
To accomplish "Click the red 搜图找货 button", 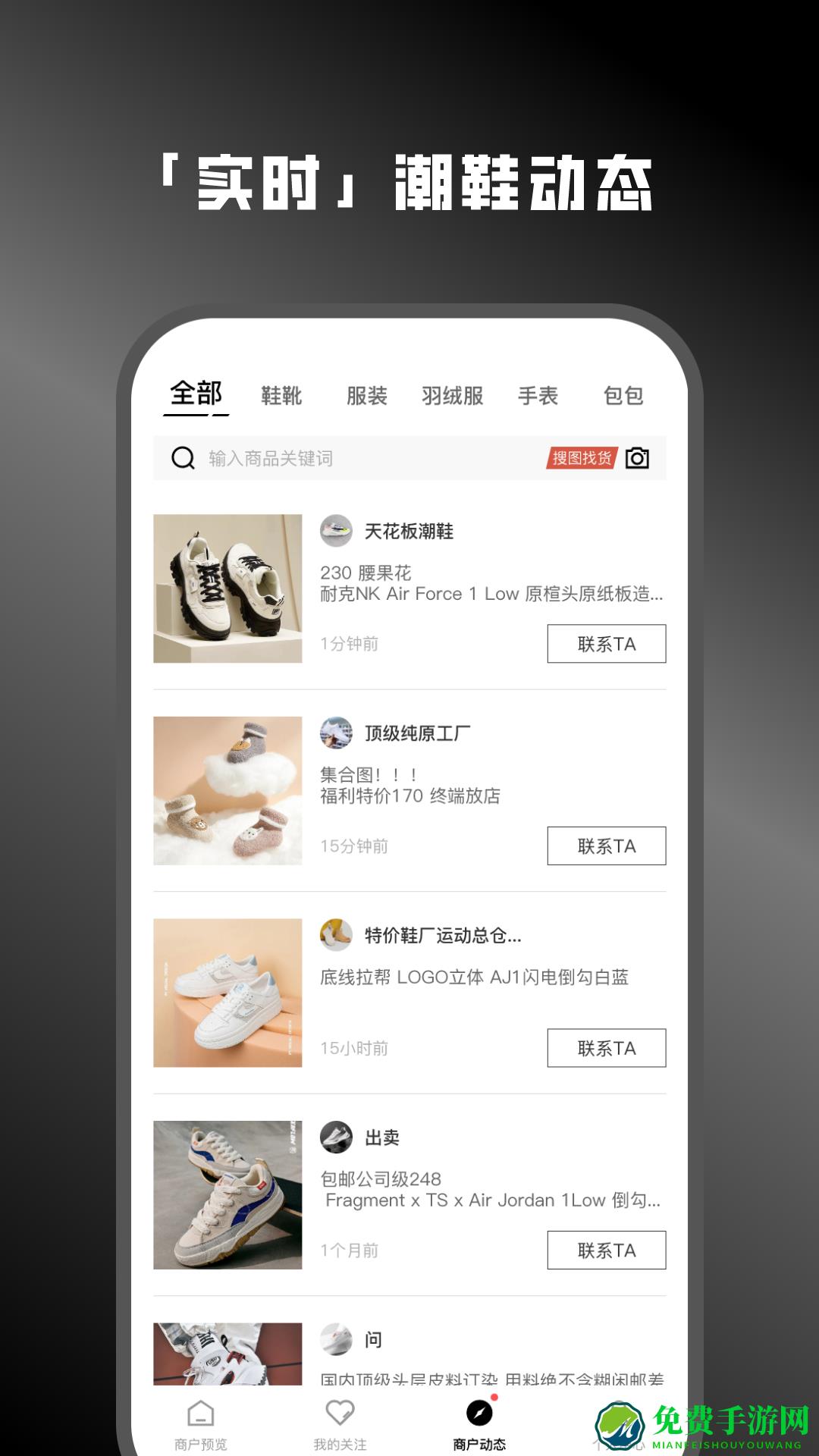I will pos(585,458).
